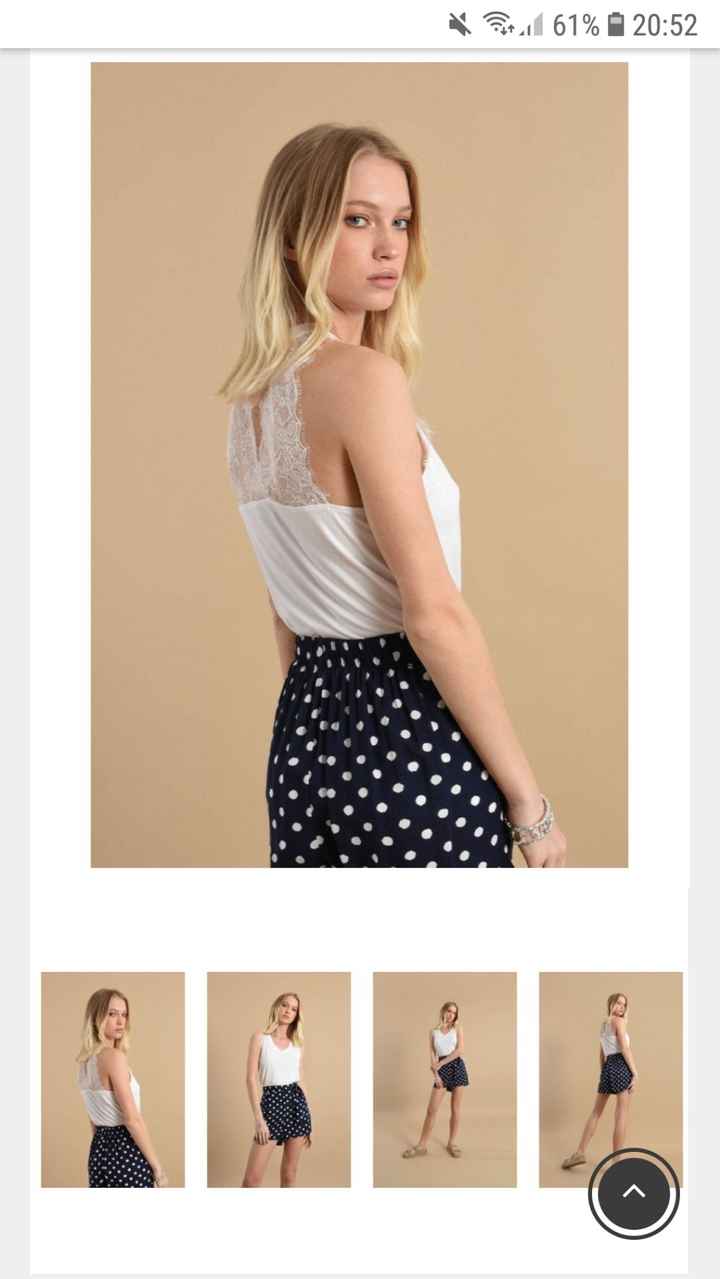
Task: Tap the battery icon beside the clock
Action: tap(617, 22)
